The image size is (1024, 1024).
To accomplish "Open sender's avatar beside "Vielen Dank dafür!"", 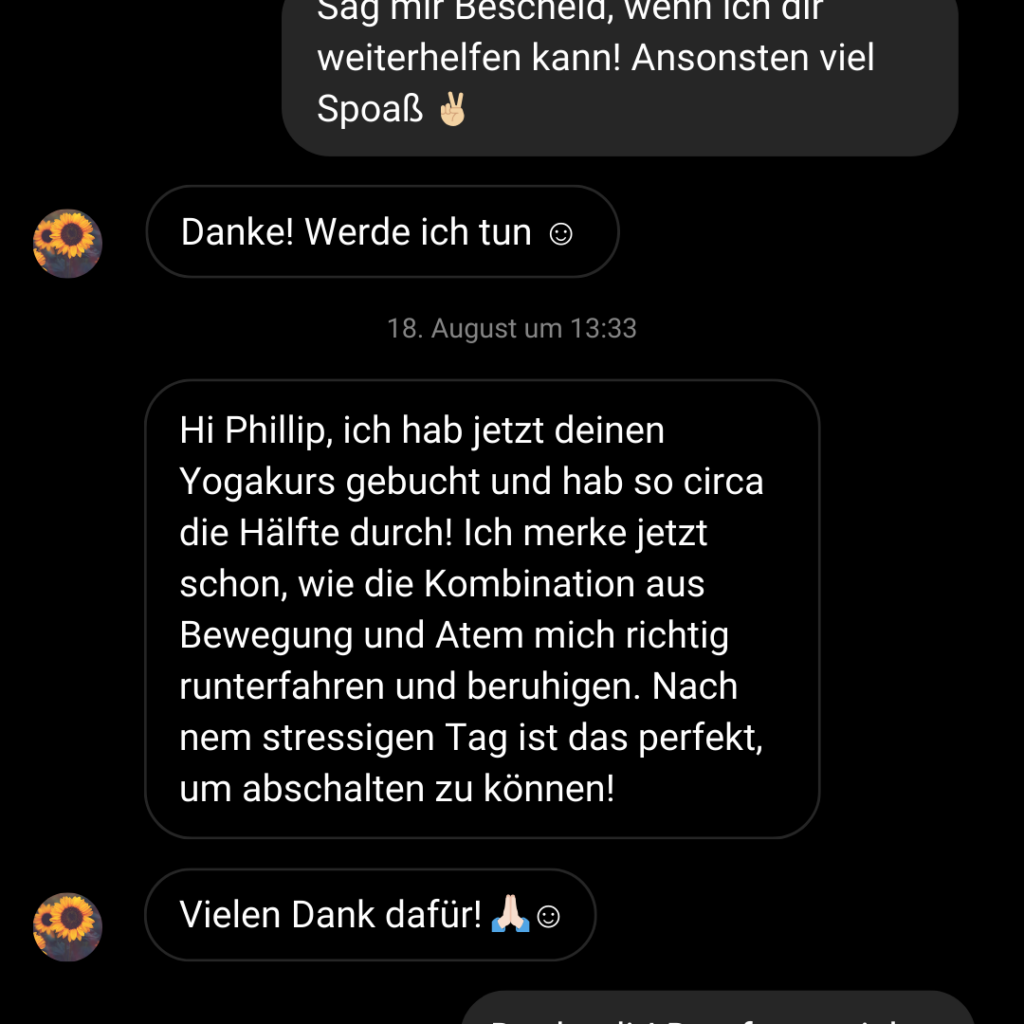I will tap(68, 926).
